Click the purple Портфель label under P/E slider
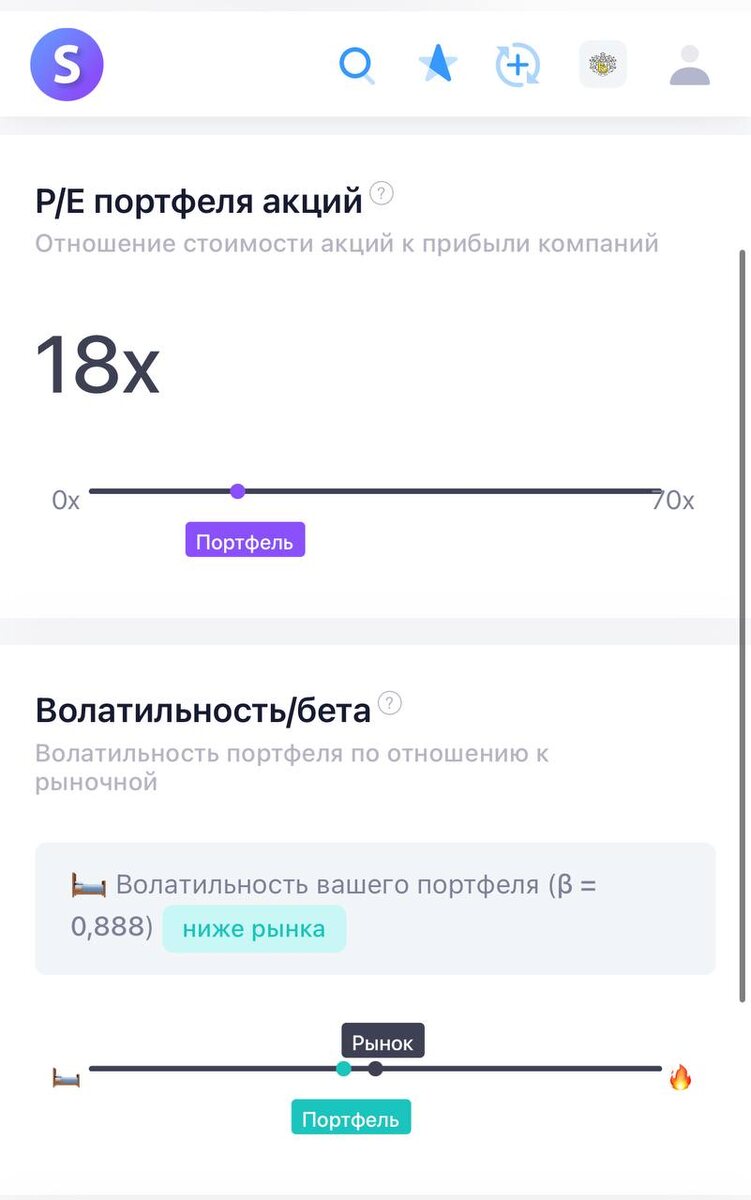The image size is (751, 1200). 245,539
